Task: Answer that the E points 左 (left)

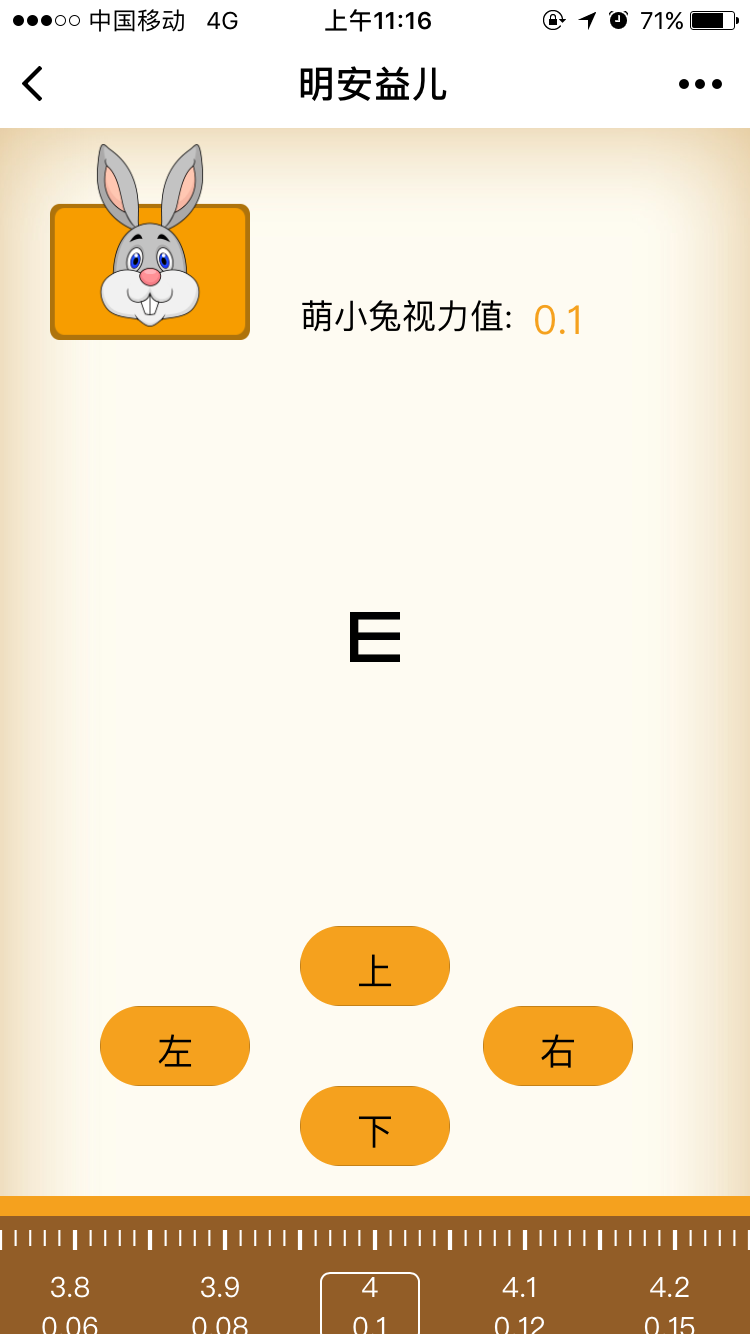Action: pyautogui.click(x=175, y=1046)
